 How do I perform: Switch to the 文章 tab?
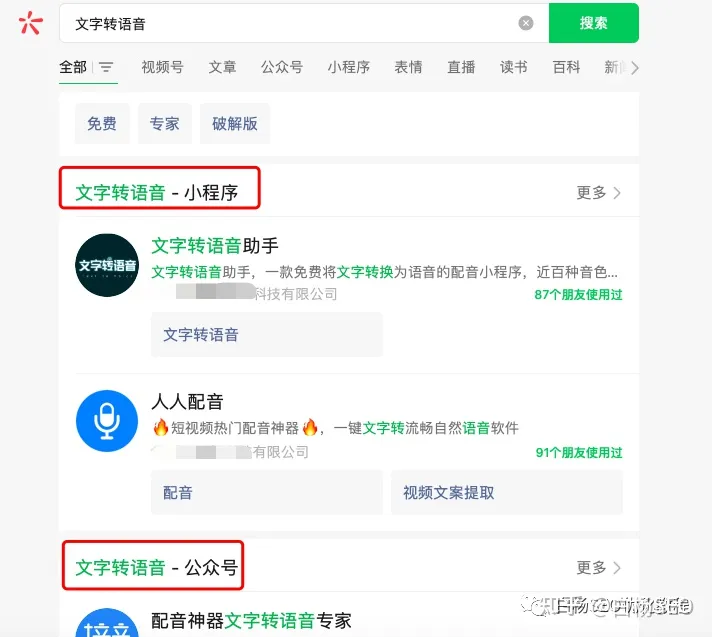click(222, 67)
